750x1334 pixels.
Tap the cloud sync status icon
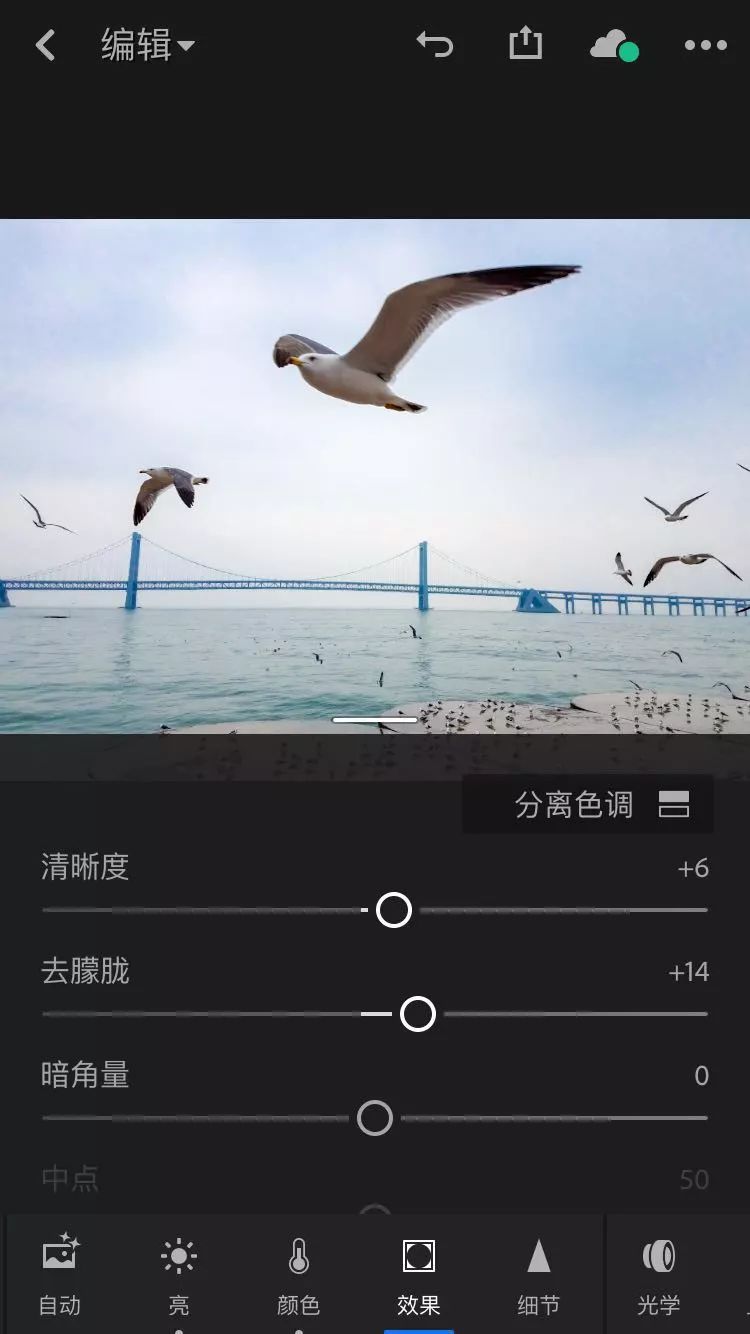(612, 44)
